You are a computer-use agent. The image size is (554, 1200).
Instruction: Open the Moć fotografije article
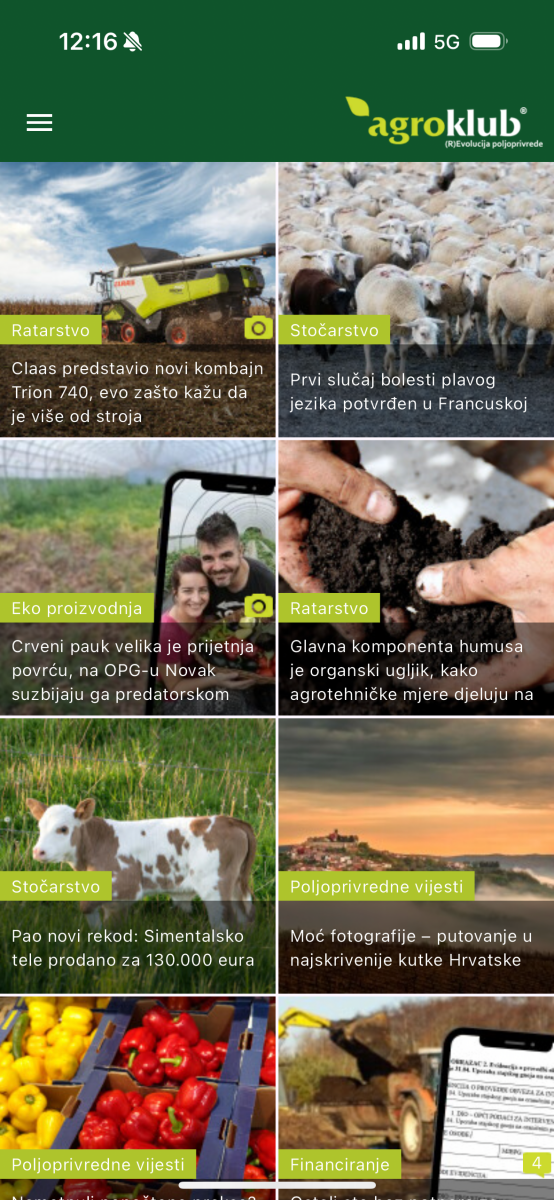[x=416, y=856]
